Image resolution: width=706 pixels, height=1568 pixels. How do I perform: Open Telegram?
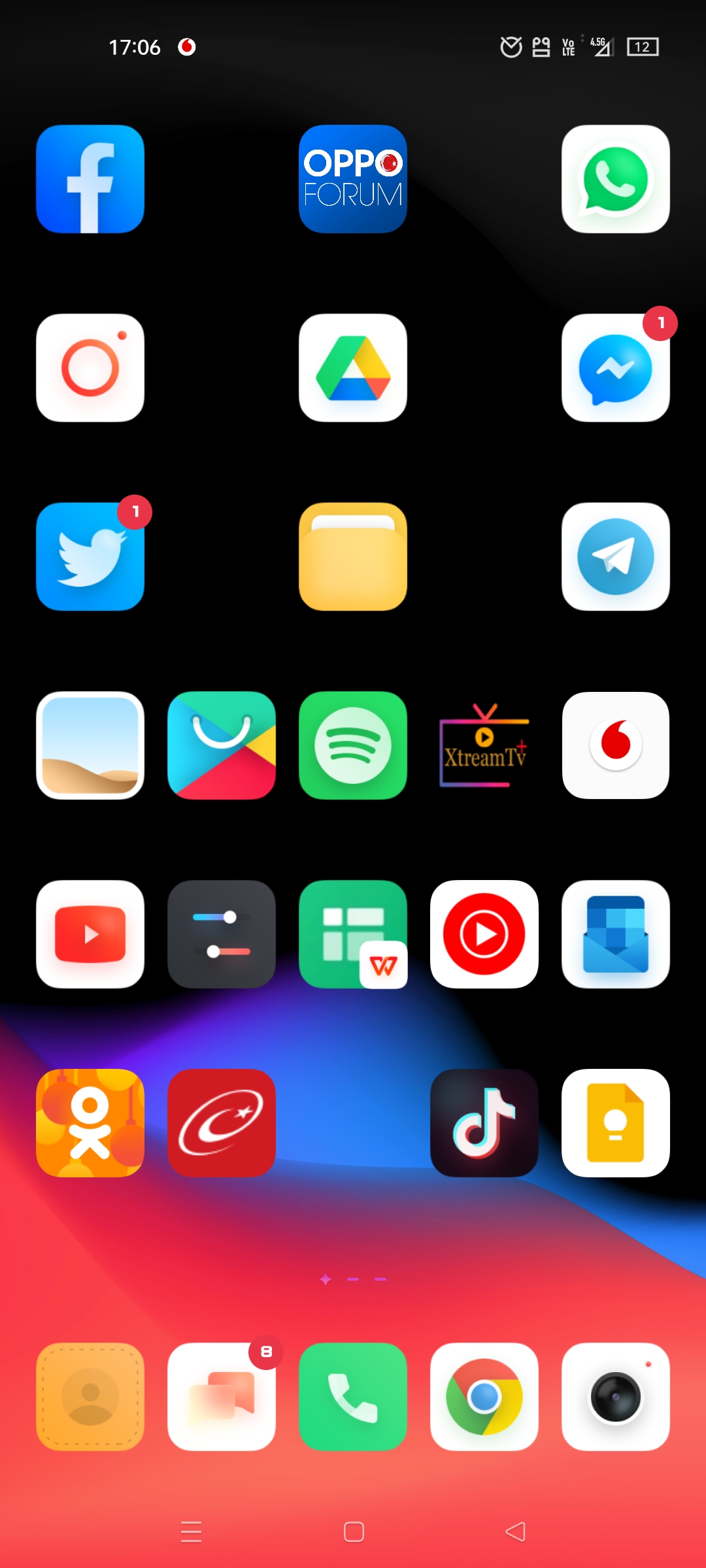615,557
